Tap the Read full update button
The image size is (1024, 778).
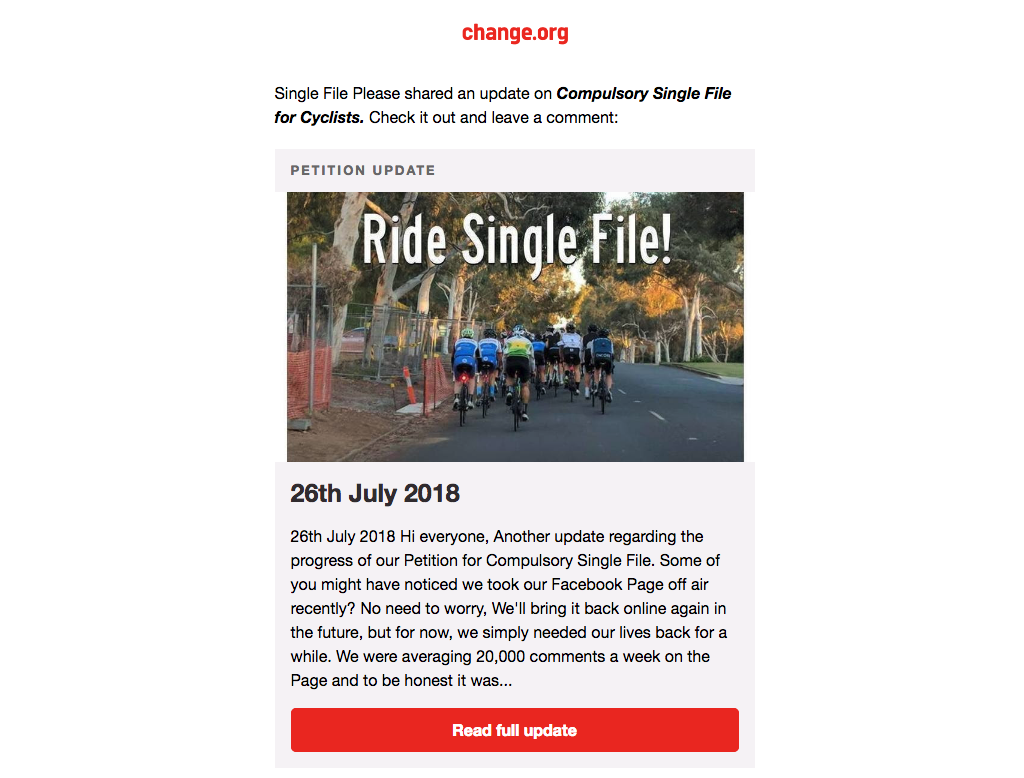click(514, 730)
